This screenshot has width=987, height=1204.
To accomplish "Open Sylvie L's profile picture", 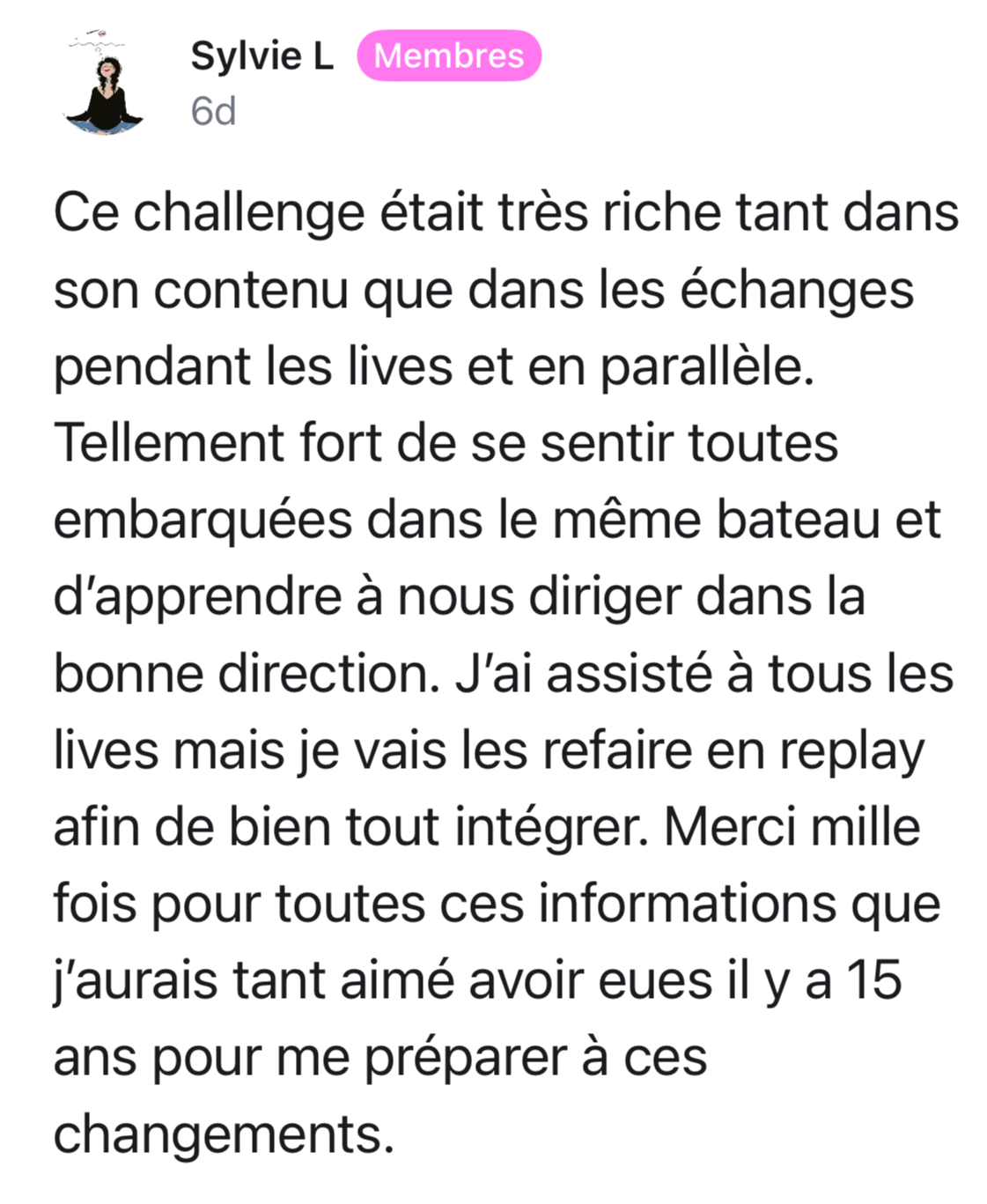I will (x=104, y=83).
